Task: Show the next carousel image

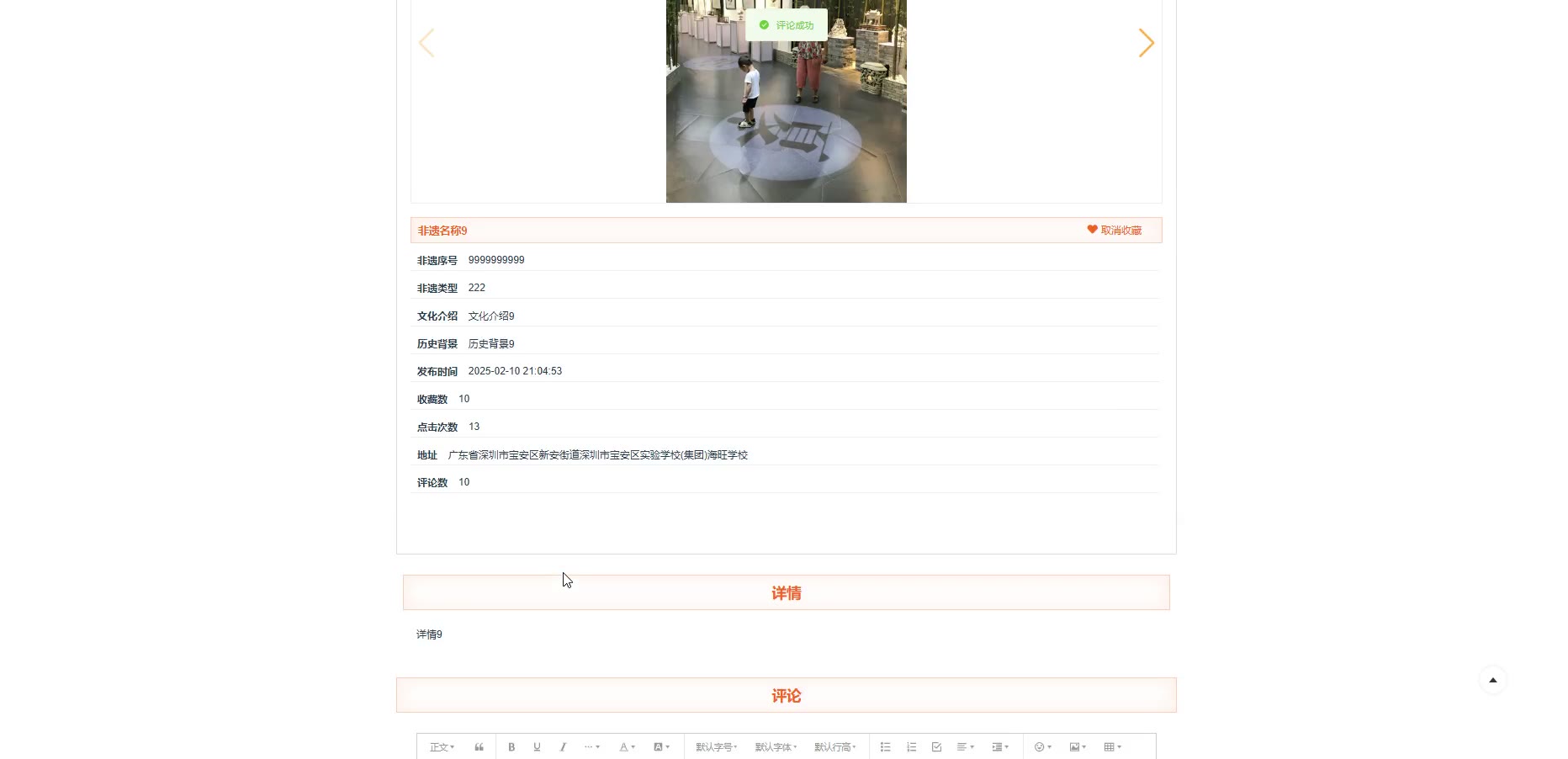Action: click(1146, 43)
